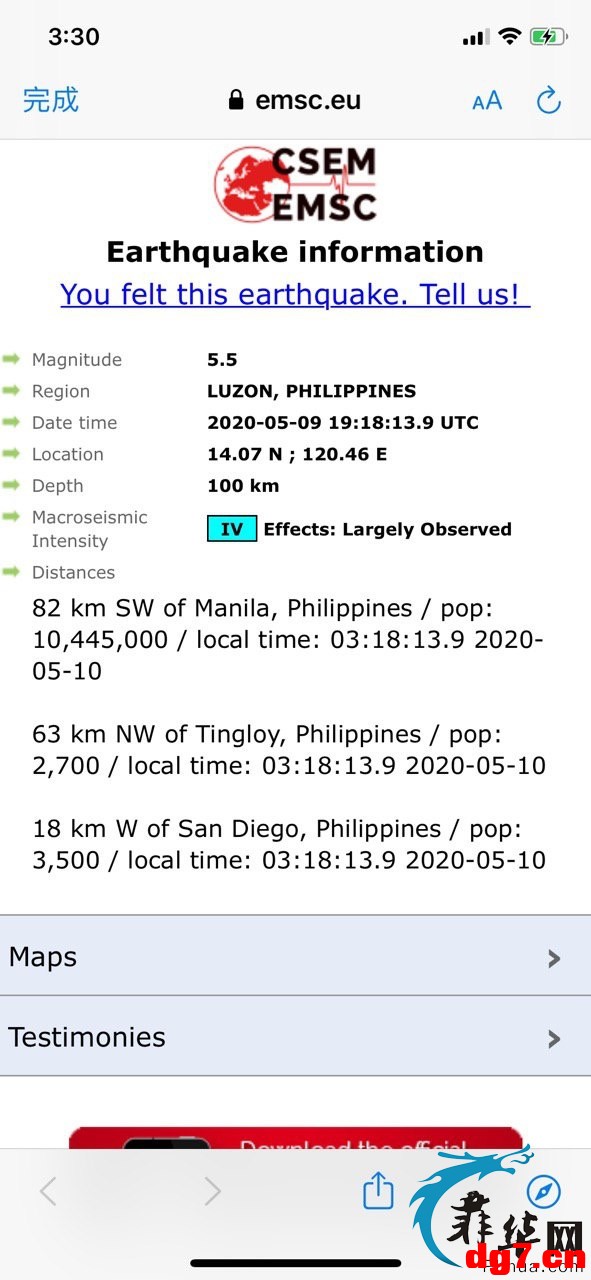
Task: Go back to the previous page
Action: click(48, 1191)
